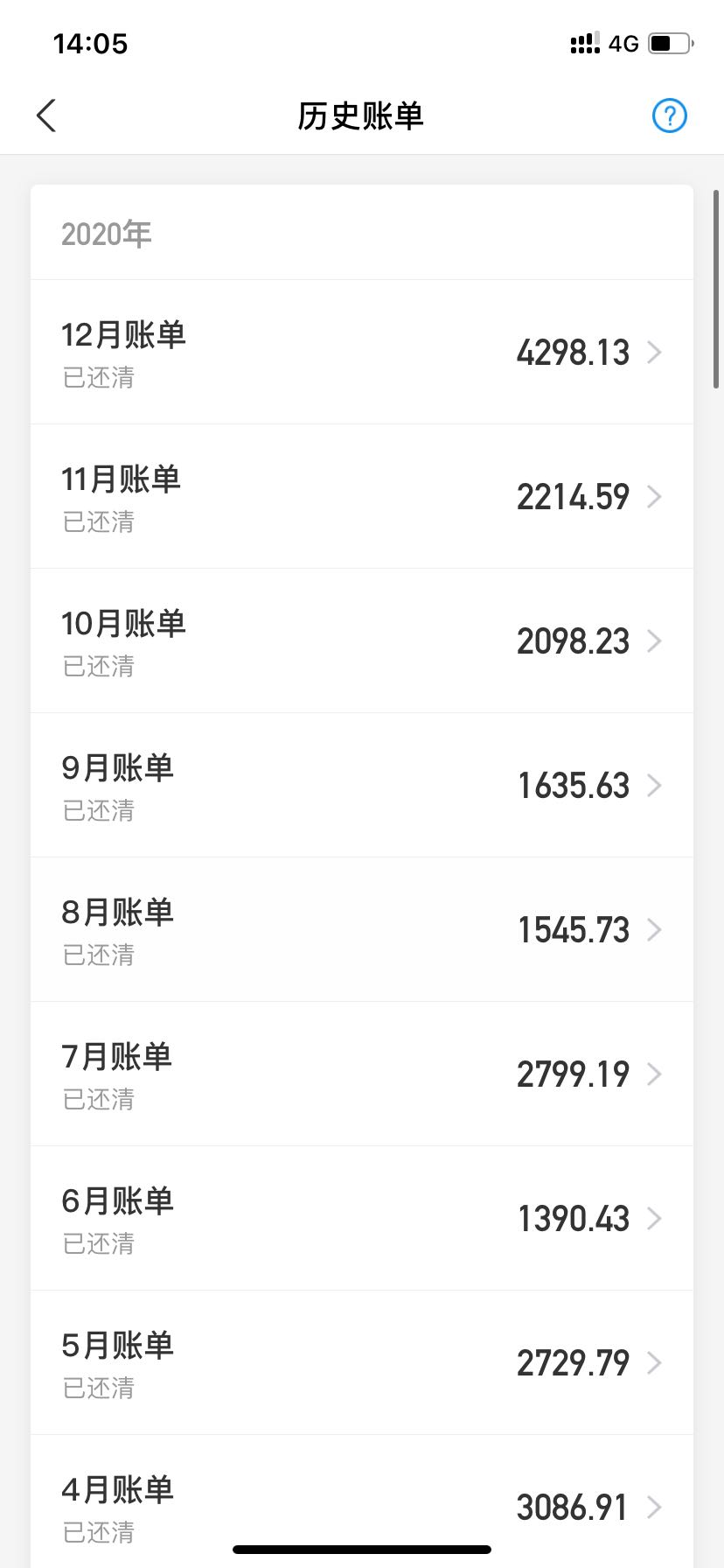Screen dimensions: 724x1568
Task: Tap the 6月账单 row
Action: 362,1219
